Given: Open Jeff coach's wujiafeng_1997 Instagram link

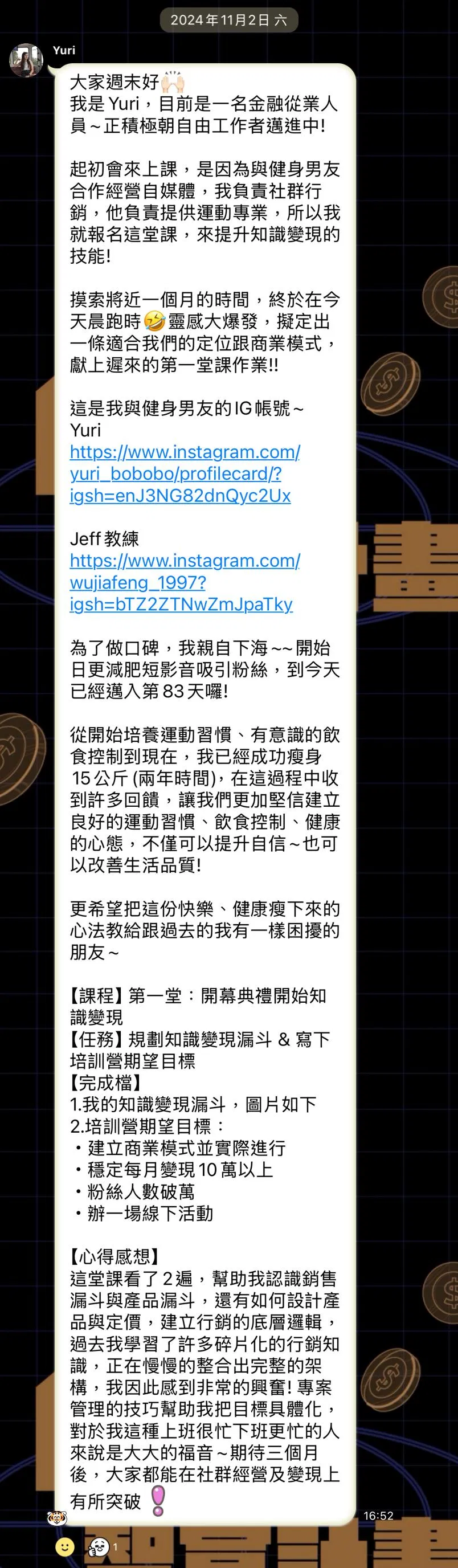Looking at the screenshot, I should coord(185,582).
